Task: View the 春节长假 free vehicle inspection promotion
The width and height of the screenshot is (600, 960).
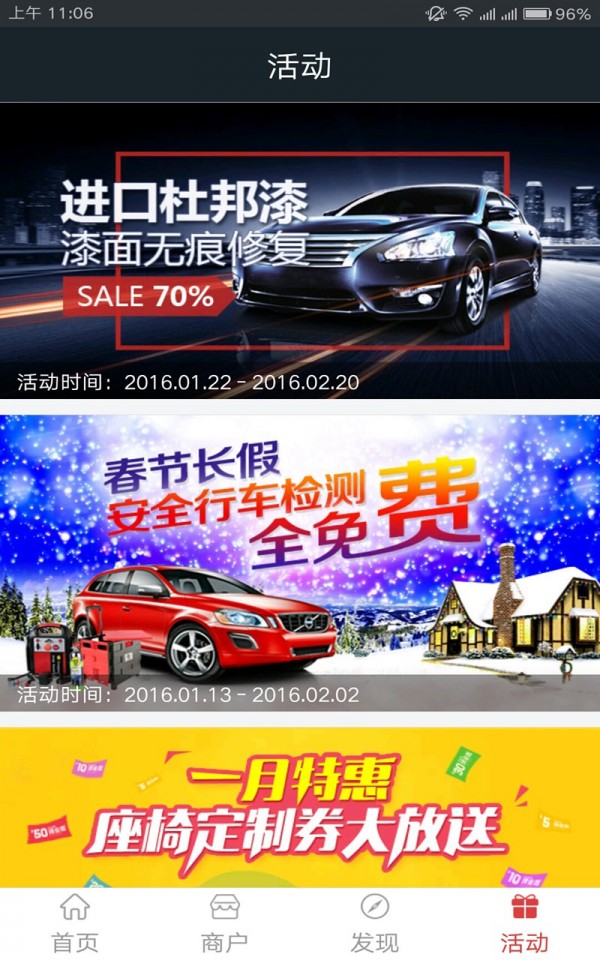Action: coord(300,562)
